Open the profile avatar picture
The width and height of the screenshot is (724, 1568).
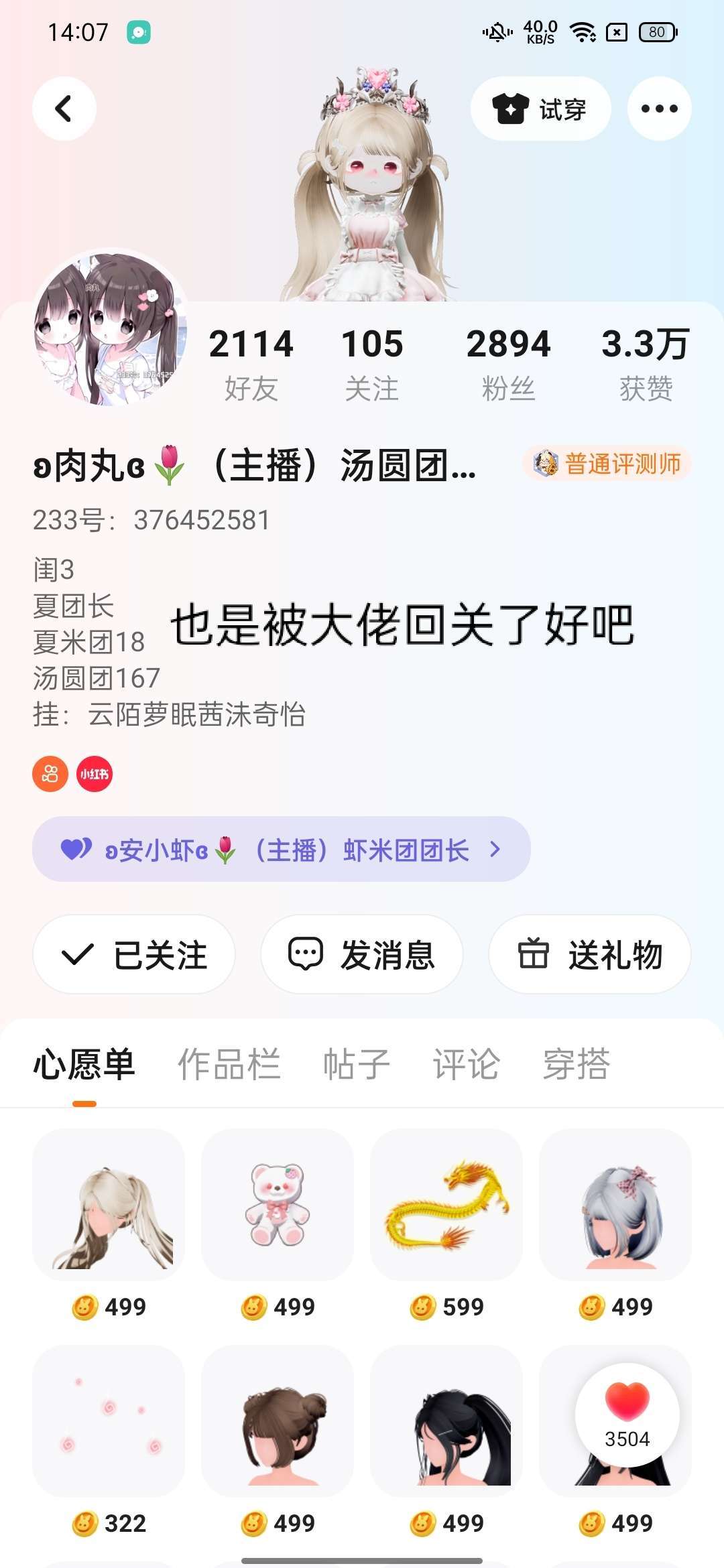111,328
